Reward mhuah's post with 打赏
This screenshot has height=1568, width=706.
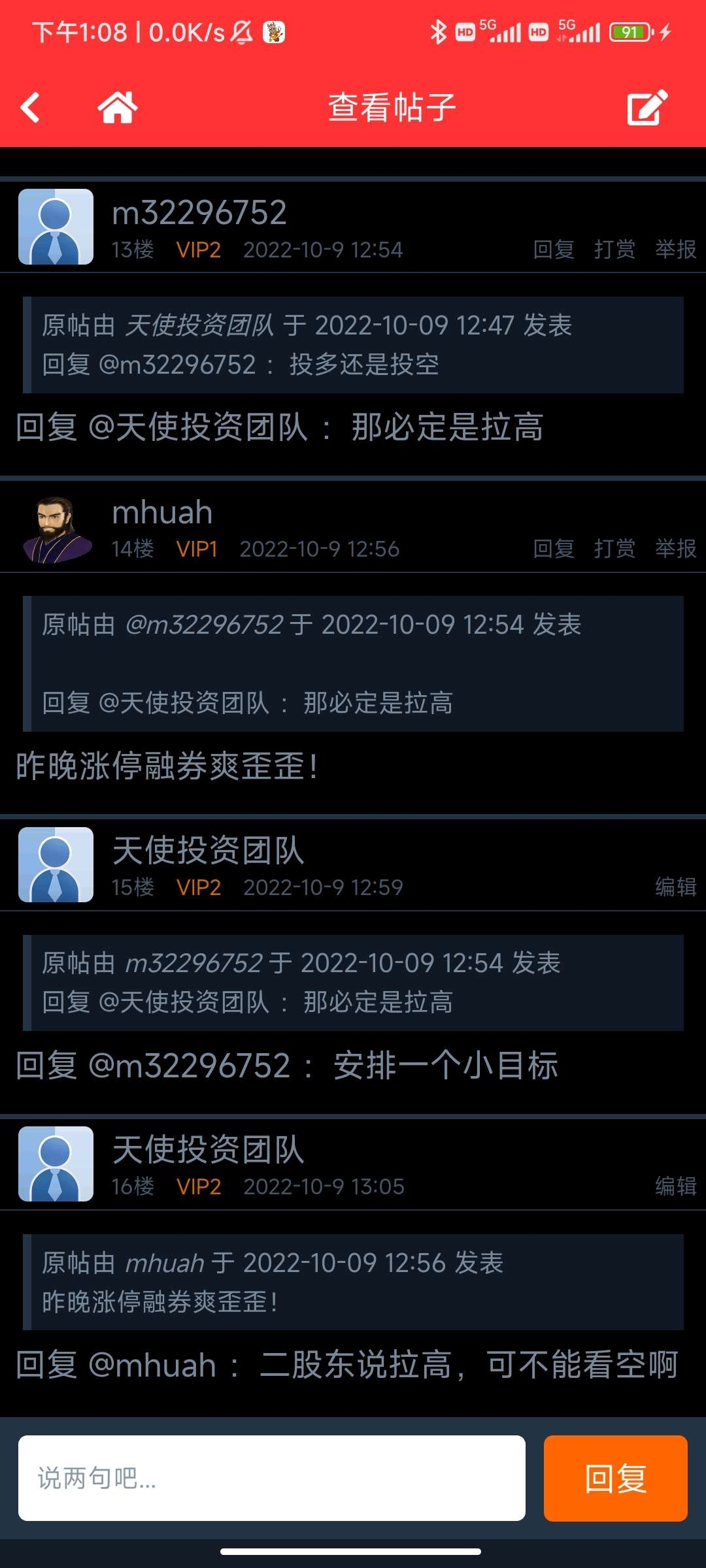(x=614, y=549)
